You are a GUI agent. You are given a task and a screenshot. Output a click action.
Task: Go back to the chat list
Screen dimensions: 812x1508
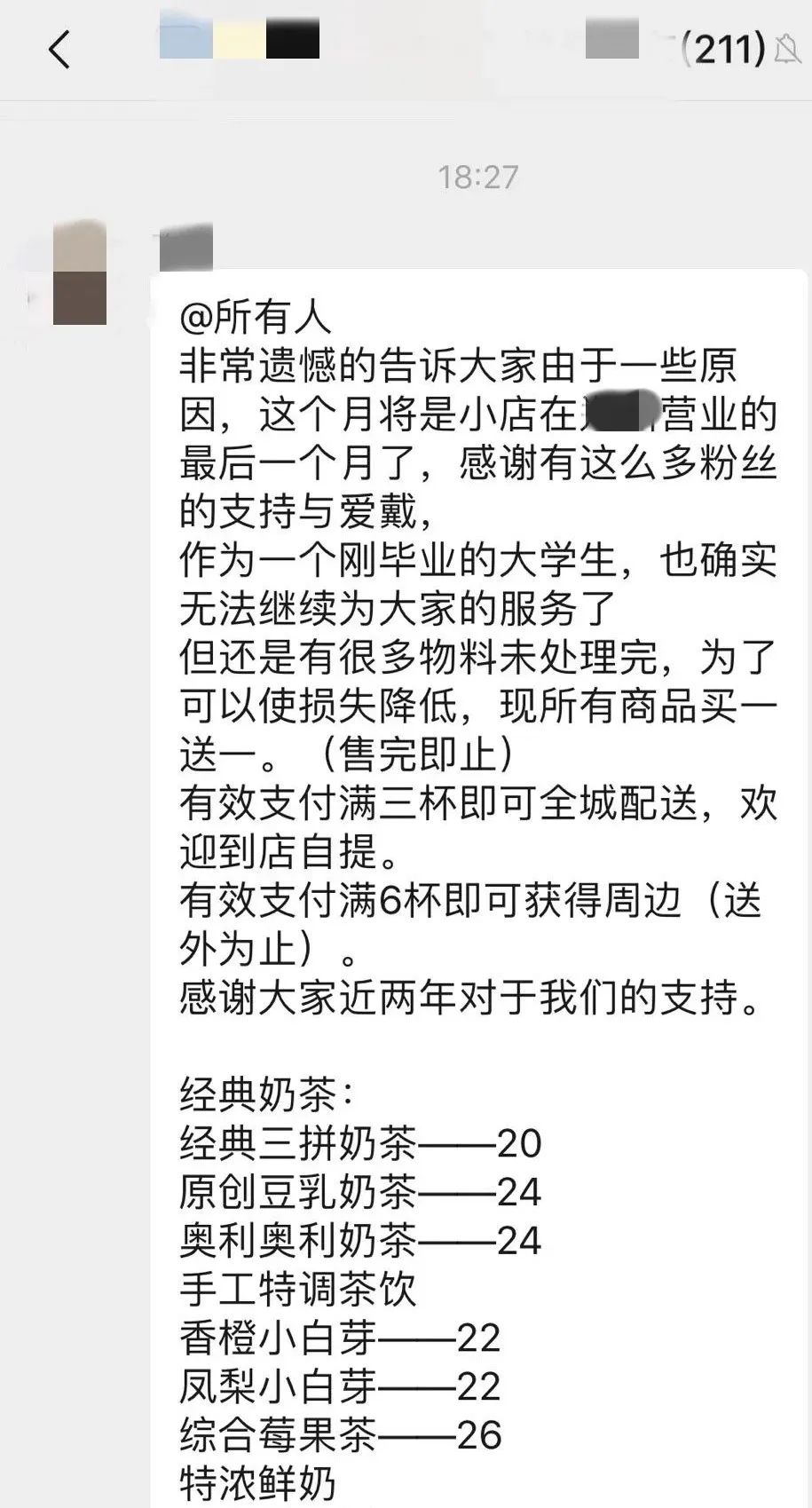(x=59, y=49)
